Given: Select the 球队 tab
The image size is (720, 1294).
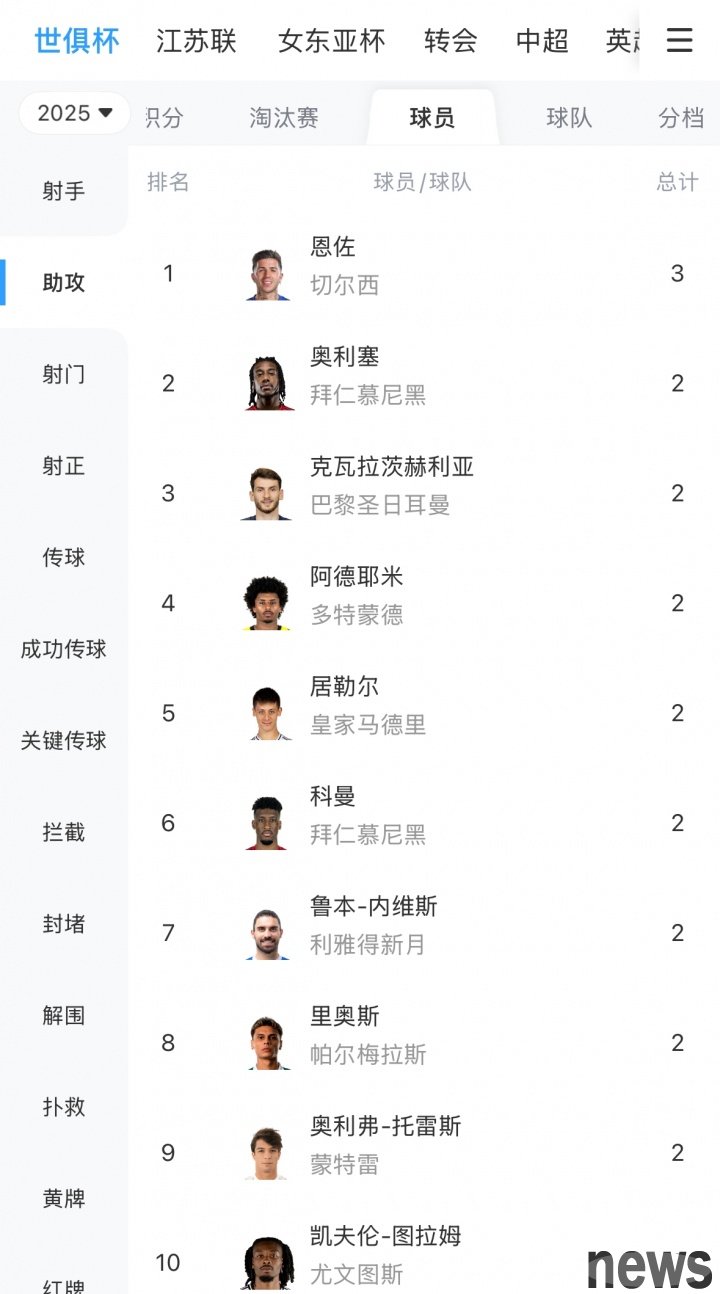Looking at the screenshot, I should tap(569, 118).
